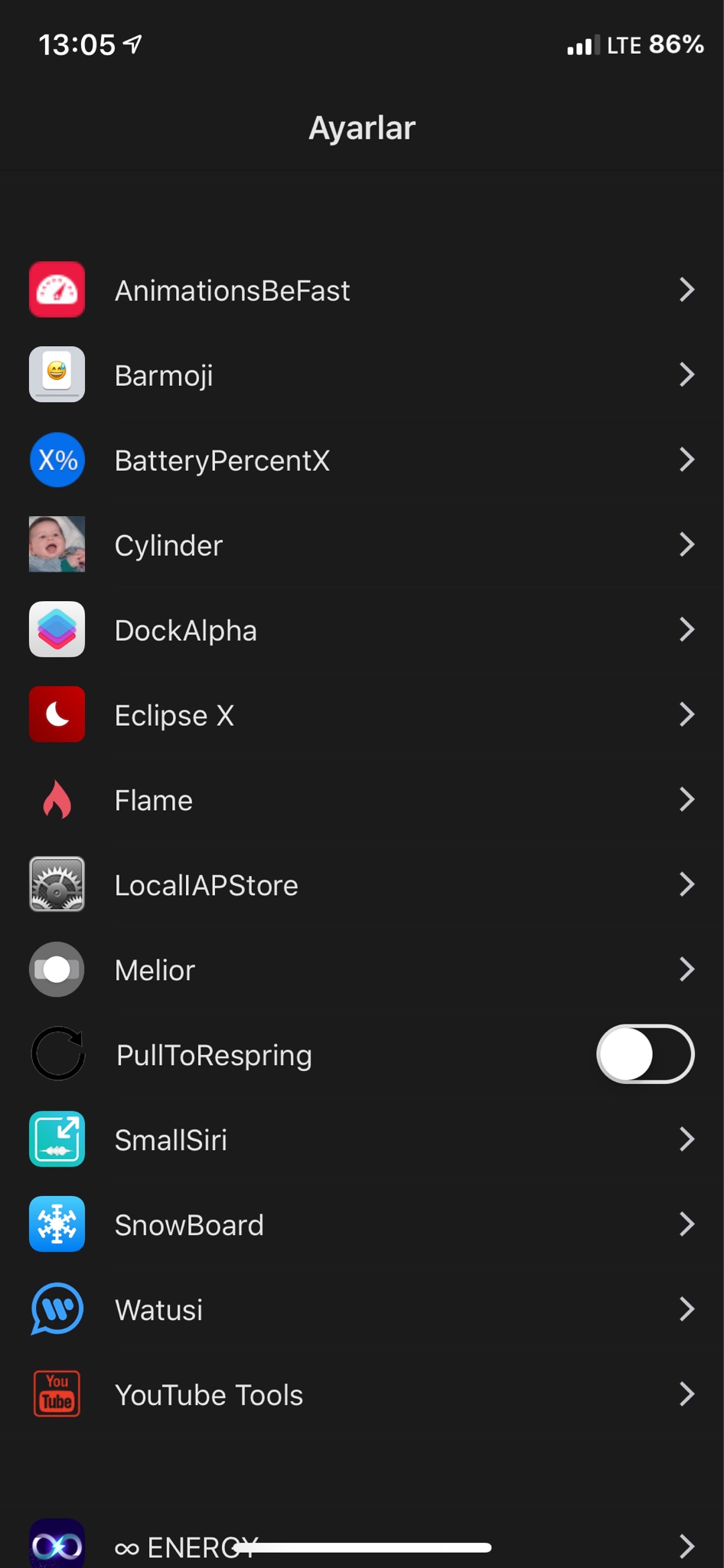
Task: Select the DockAlpha row
Action: coord(361,630)
